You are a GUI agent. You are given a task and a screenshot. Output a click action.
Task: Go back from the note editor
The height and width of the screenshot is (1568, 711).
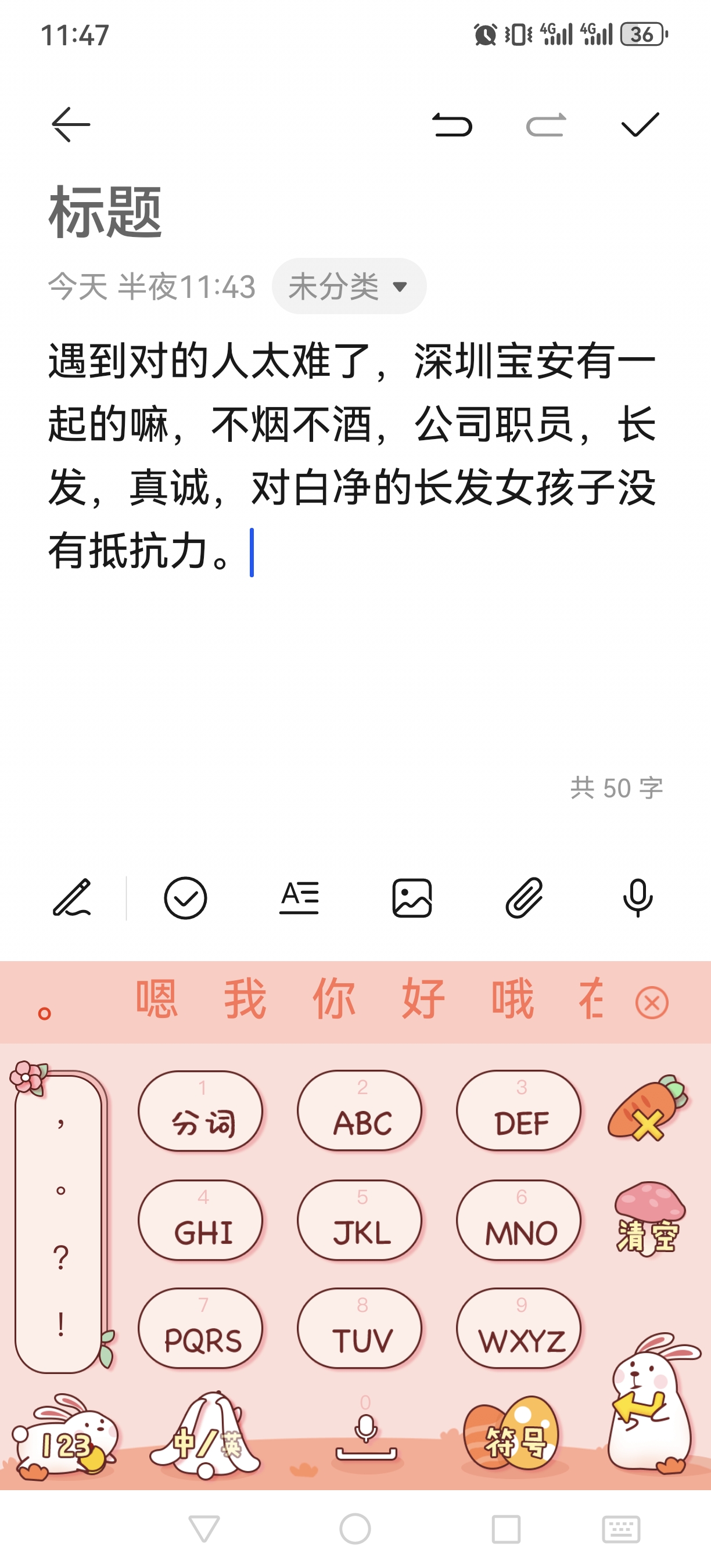(71, 125)
